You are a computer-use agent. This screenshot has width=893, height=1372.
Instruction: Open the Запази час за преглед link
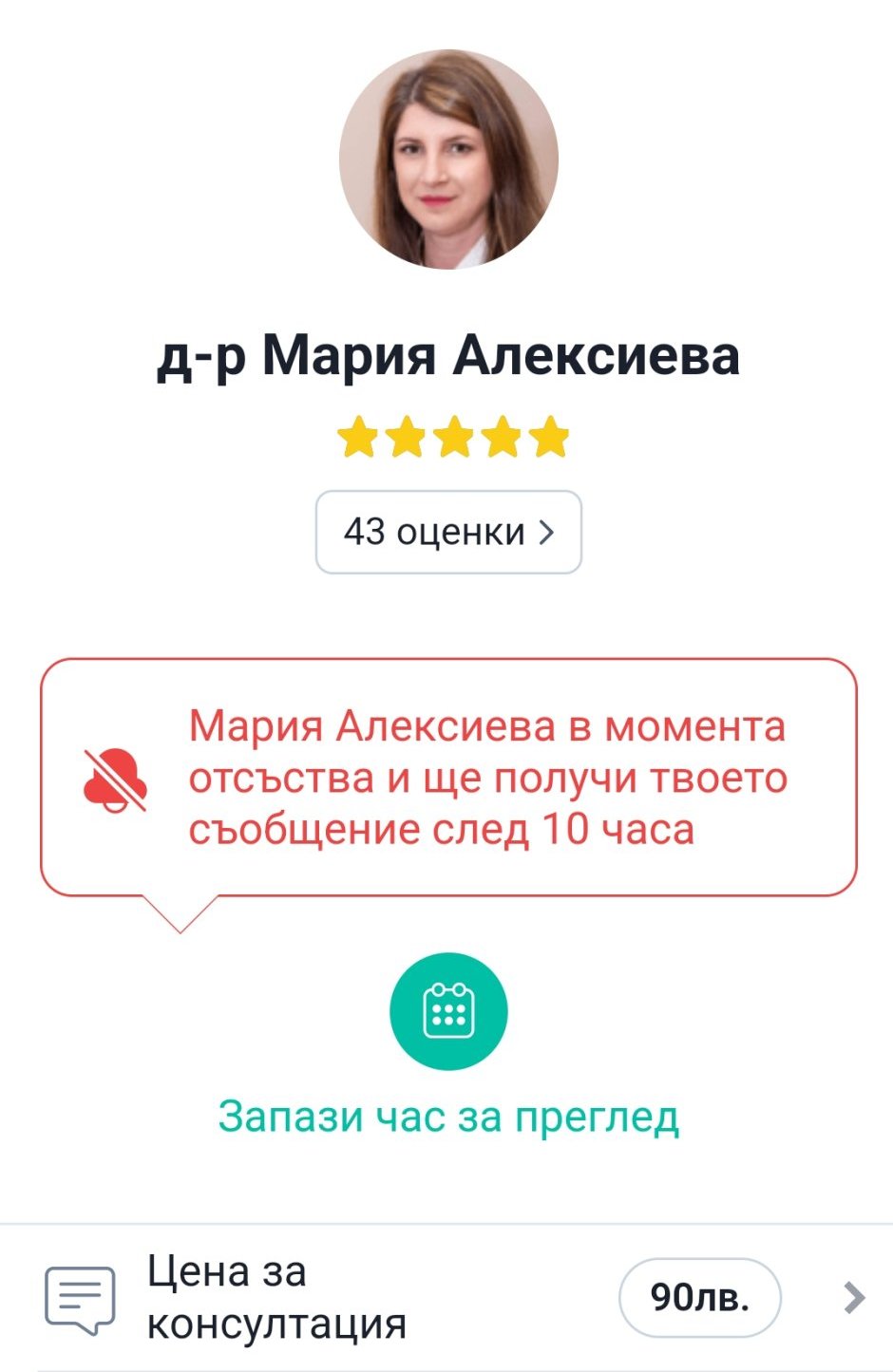pos(448,1117)
